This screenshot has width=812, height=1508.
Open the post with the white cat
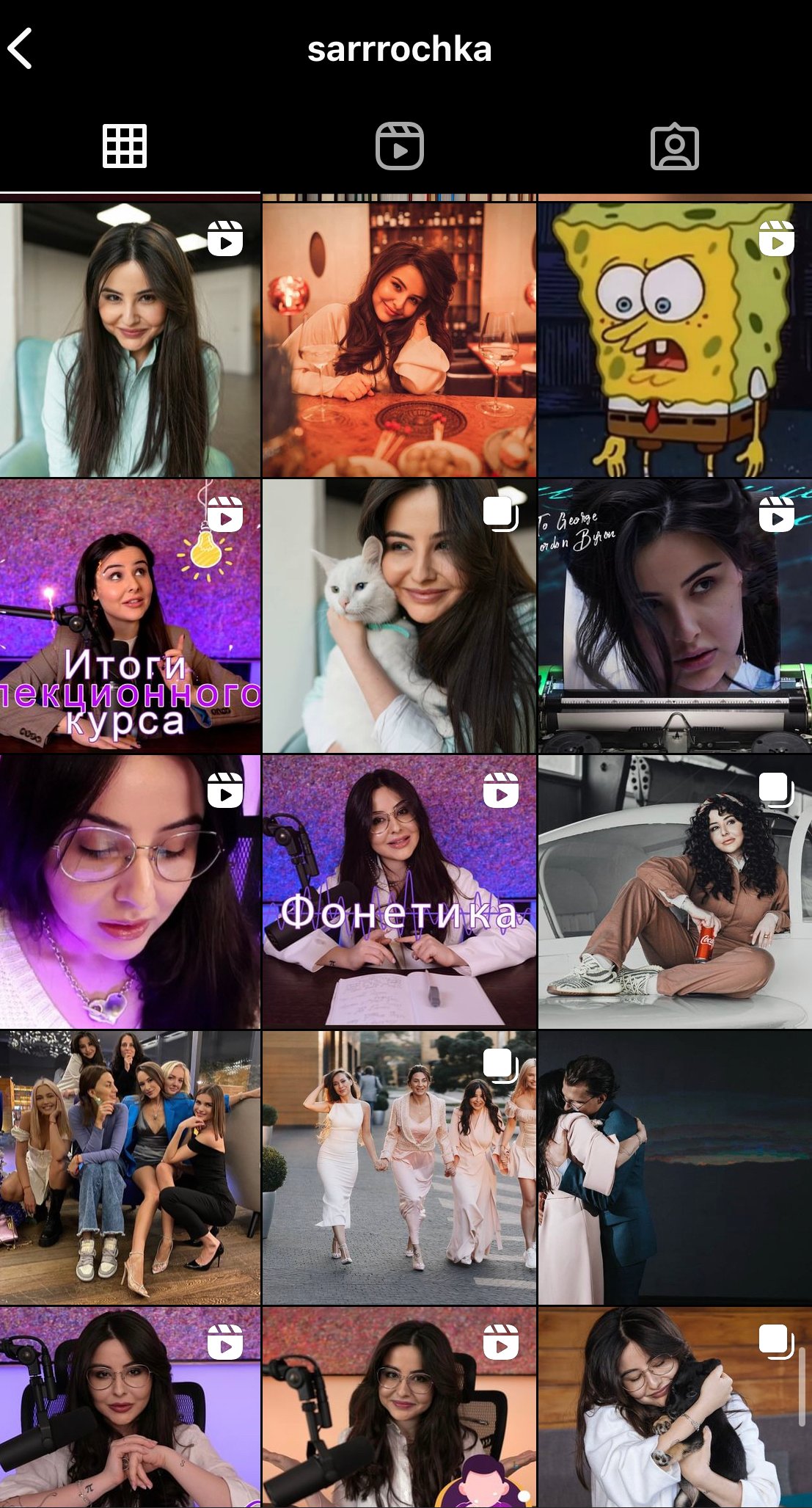click(x=399, y=616)
